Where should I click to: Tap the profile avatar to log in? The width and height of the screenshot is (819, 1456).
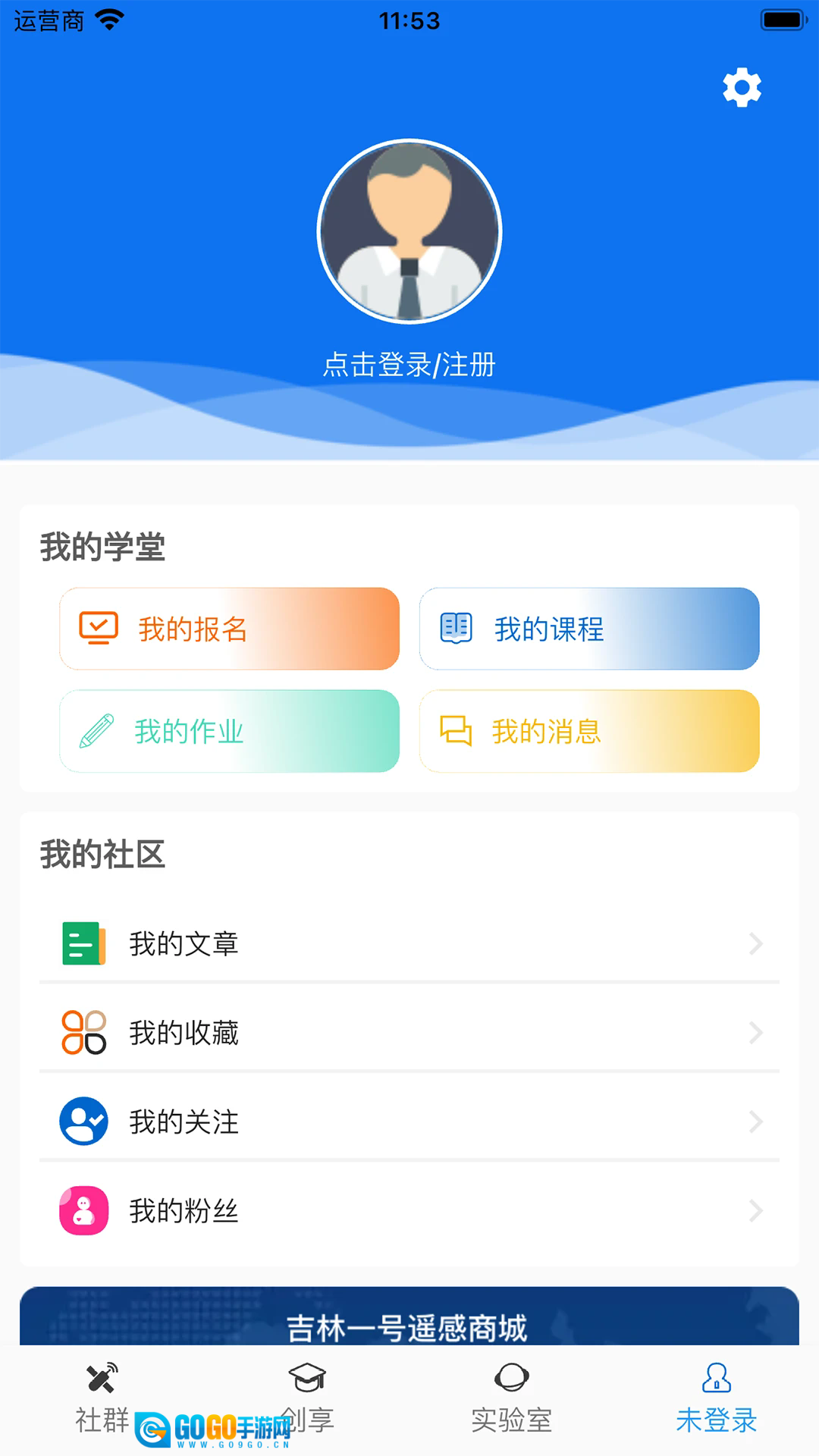[x=409, y=231]
